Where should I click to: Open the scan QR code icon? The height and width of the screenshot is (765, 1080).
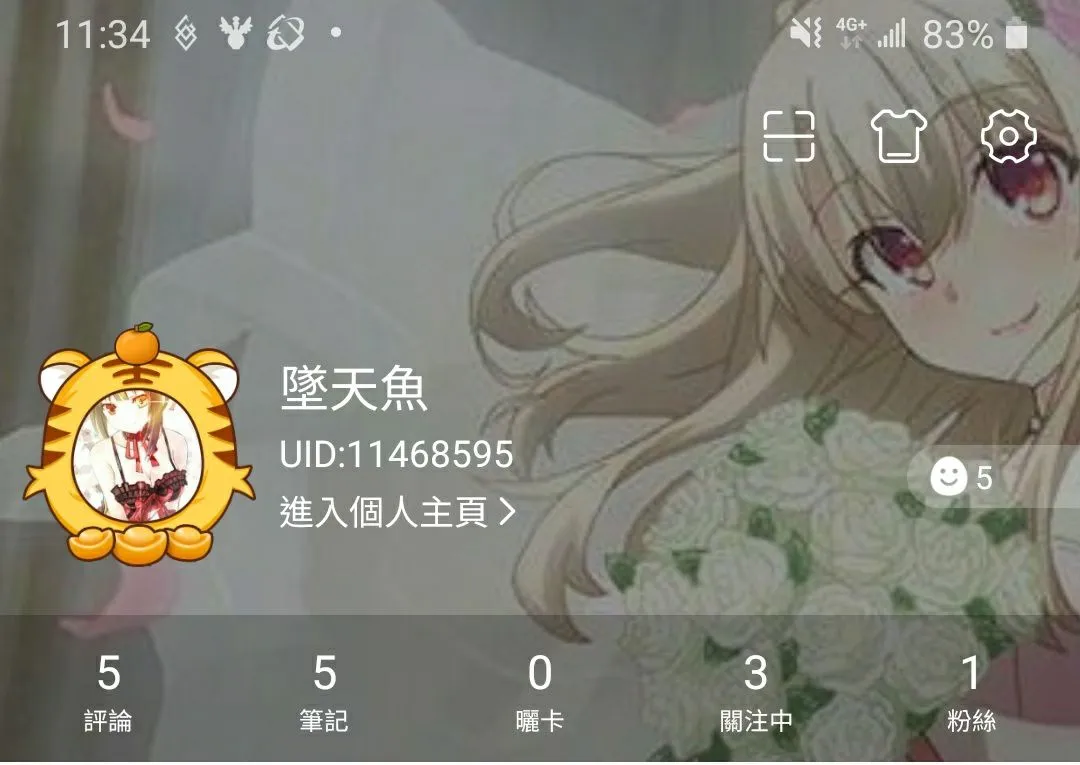tap(789, 136)
